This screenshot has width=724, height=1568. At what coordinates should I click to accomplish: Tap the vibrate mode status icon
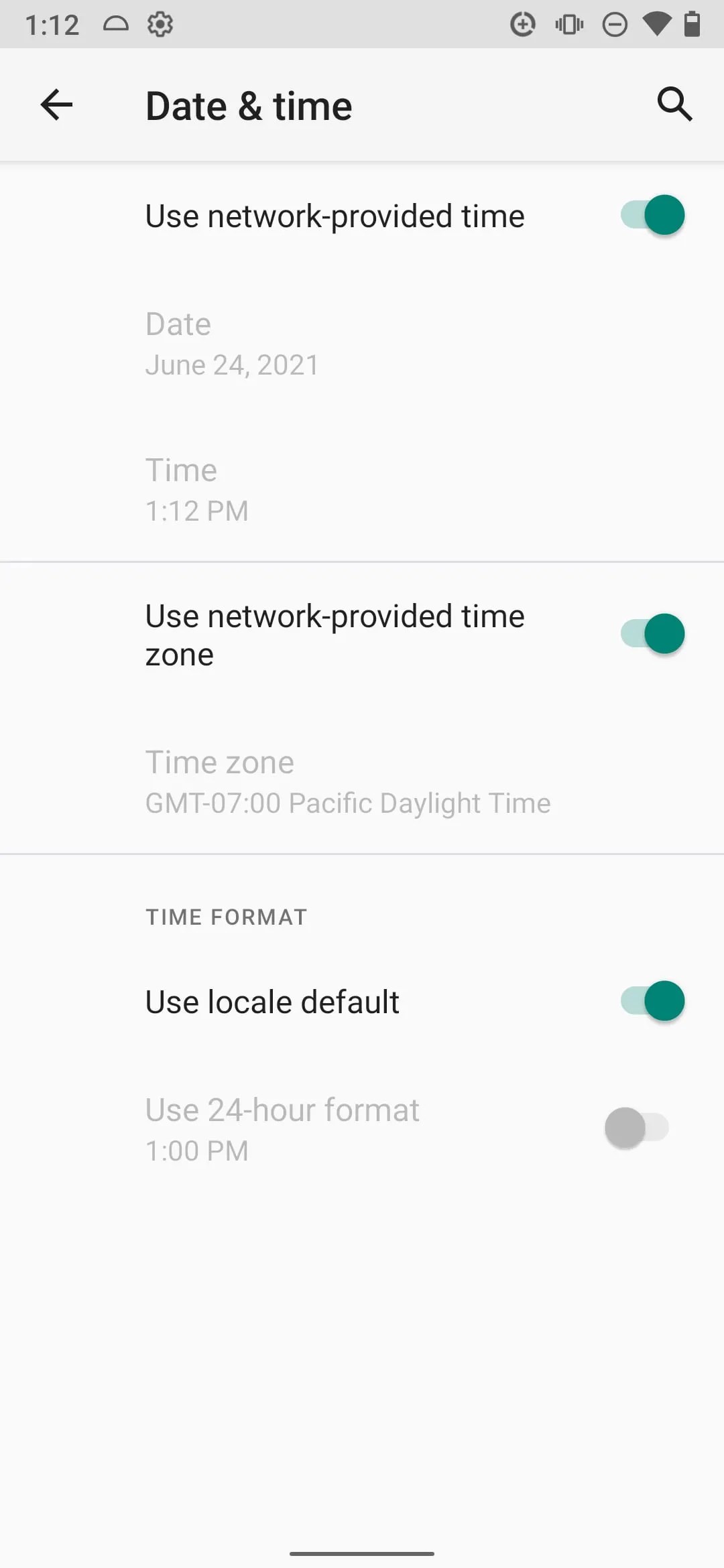[x=569, y=24]
